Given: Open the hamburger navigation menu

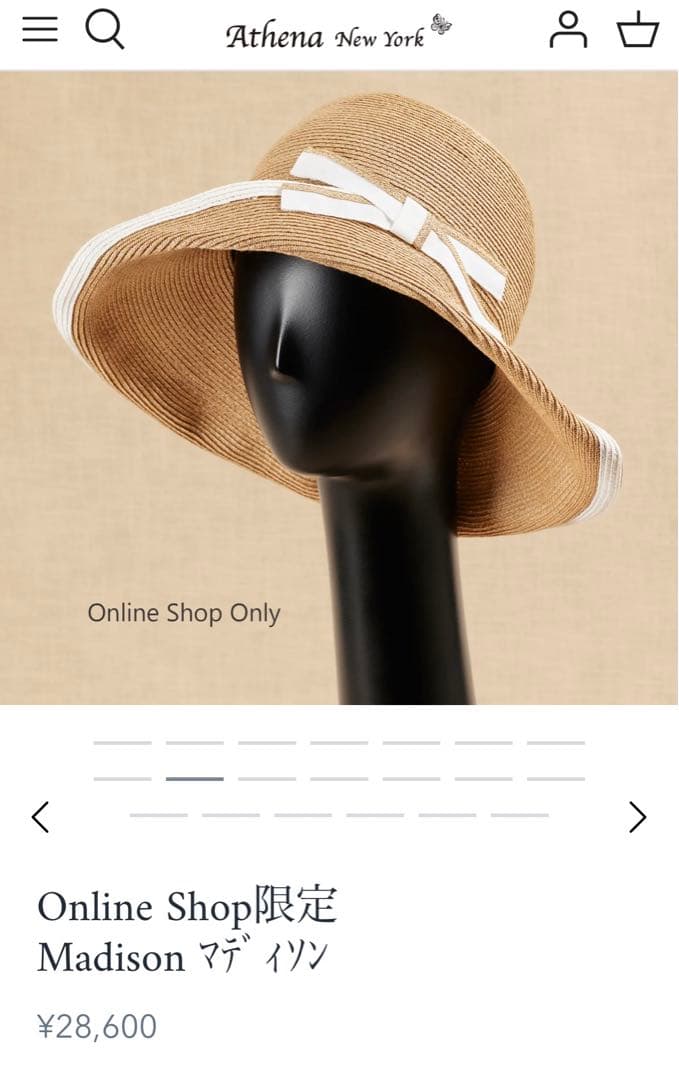Looking at the screenshot, I should (x=40, y=30).
